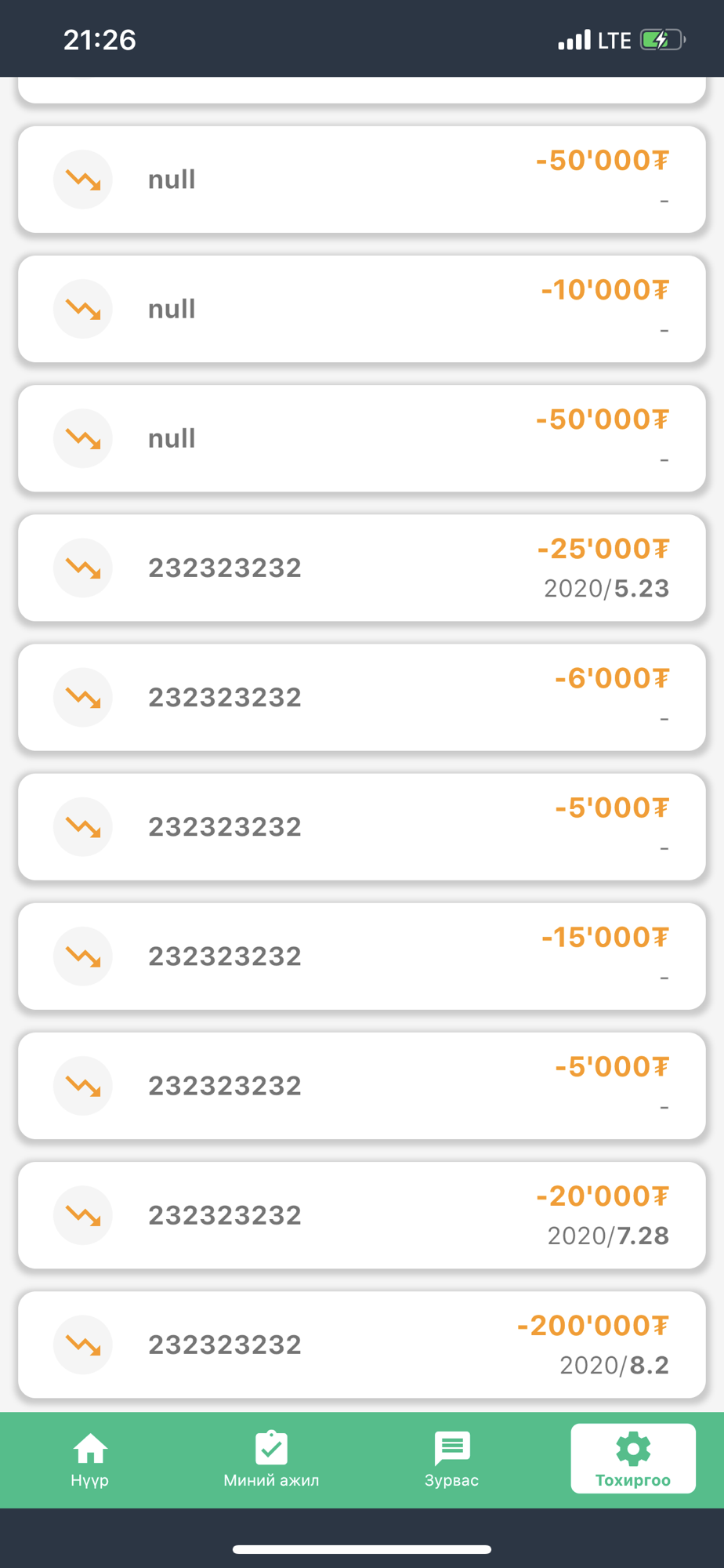View the -20'000₮ transaction dated 2020/7.28
The image size is (724, 1568).
(362, 1215)
